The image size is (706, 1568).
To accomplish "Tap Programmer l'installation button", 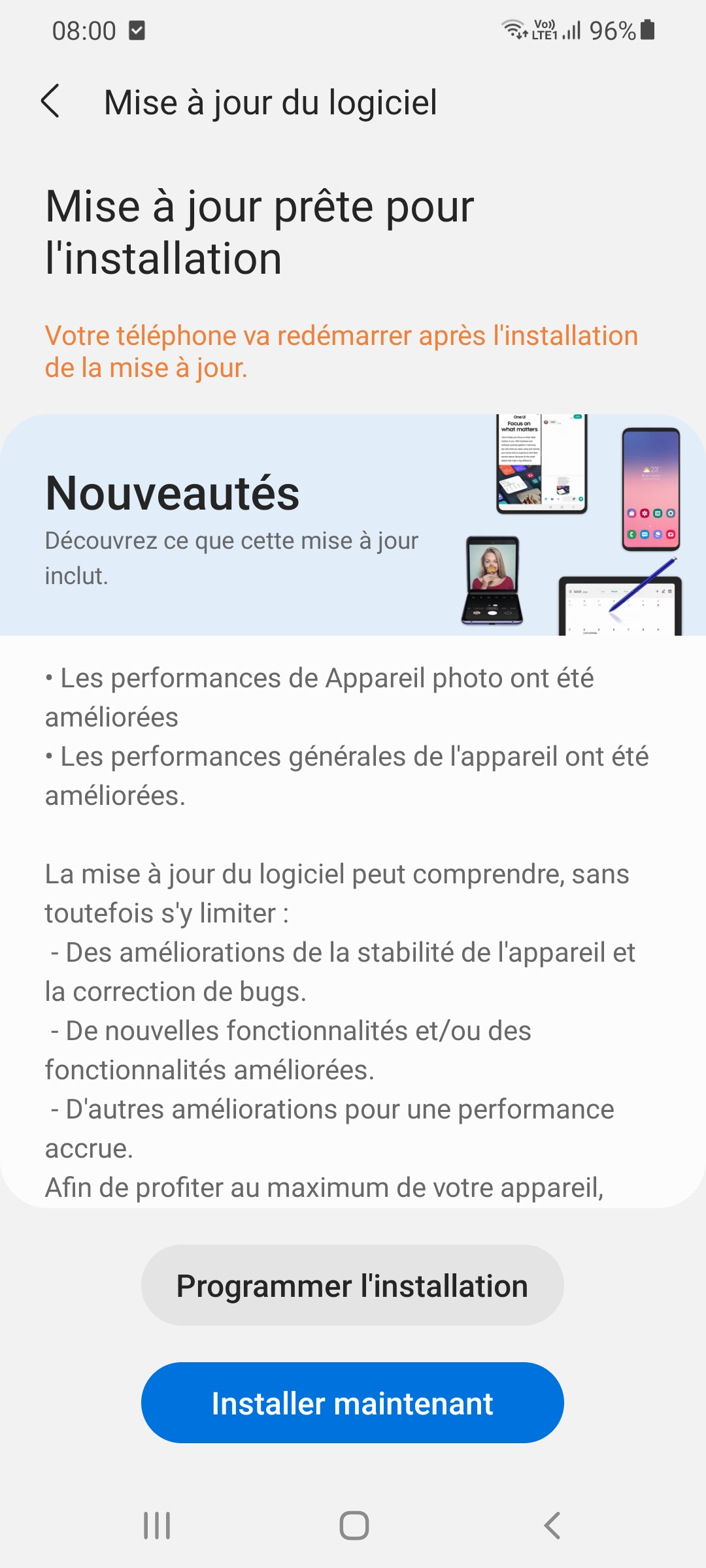I will click(352, 1285).
